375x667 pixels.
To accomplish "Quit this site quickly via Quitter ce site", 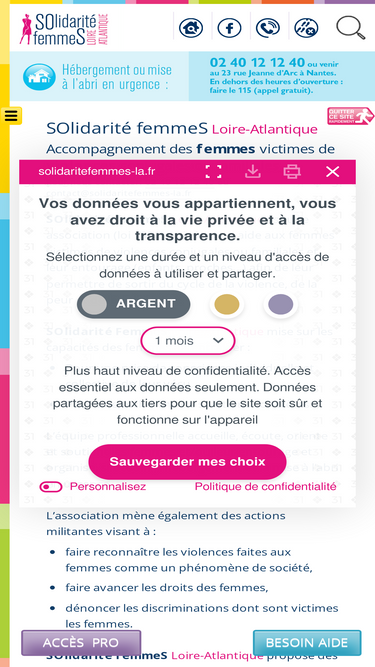I will tap(350, 116).
